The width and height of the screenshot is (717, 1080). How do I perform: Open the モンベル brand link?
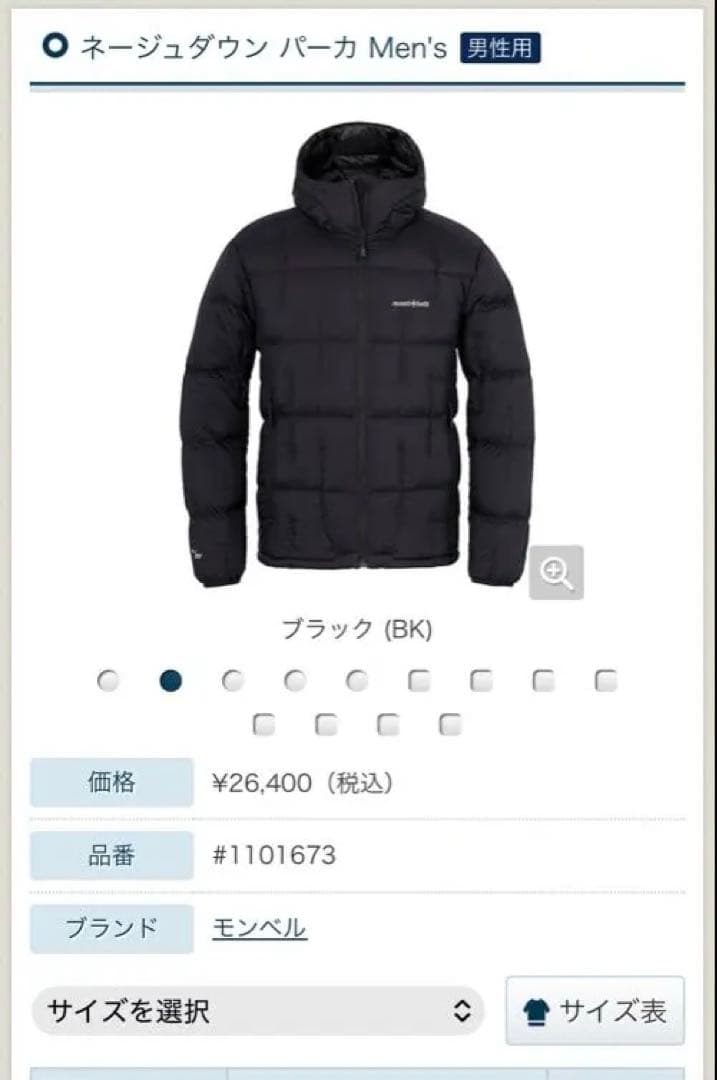pyautogui.click(x=259, y=928)
